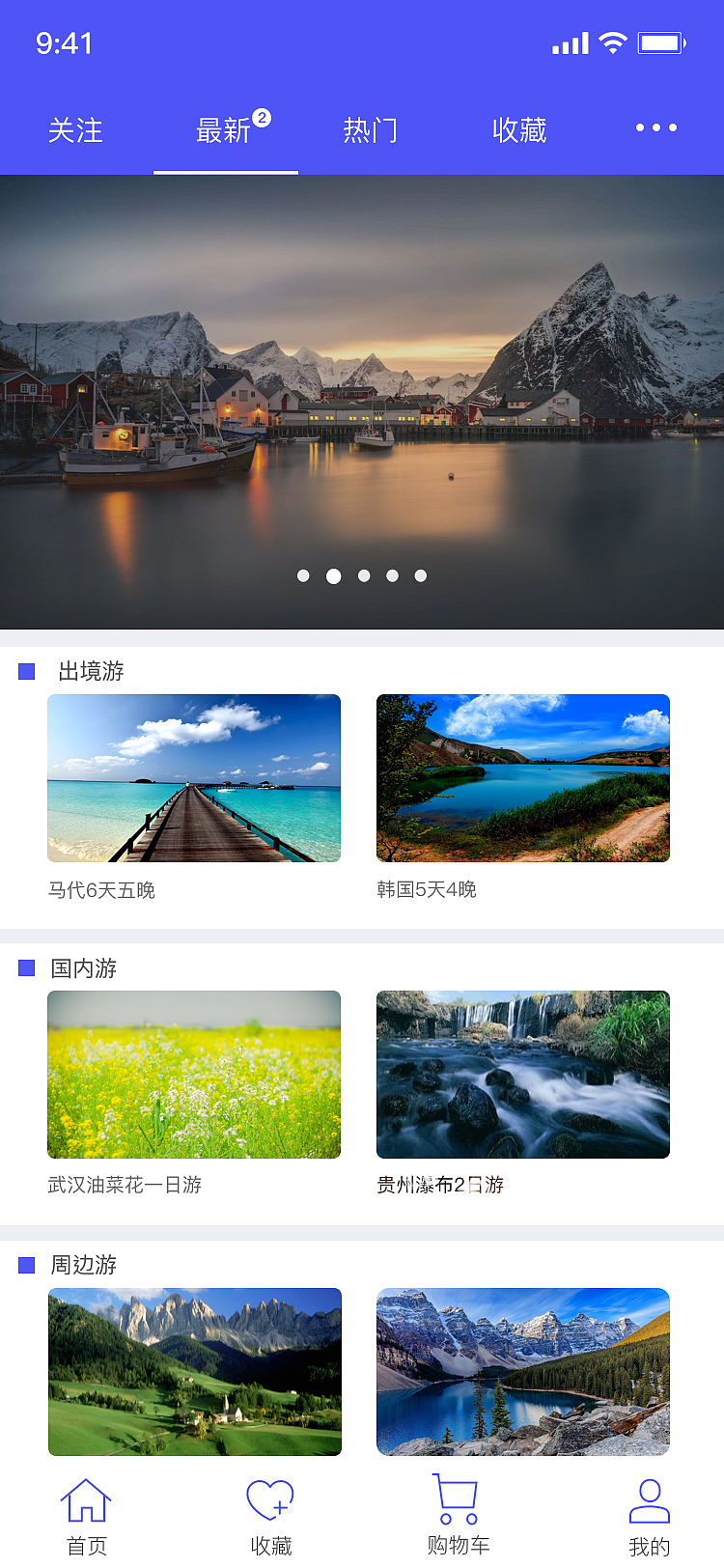Open the 韩国5天4晚 lake thumbnail
This screenshot has height=1568, width=724.
pyautogui.click(x=523, y=777)
